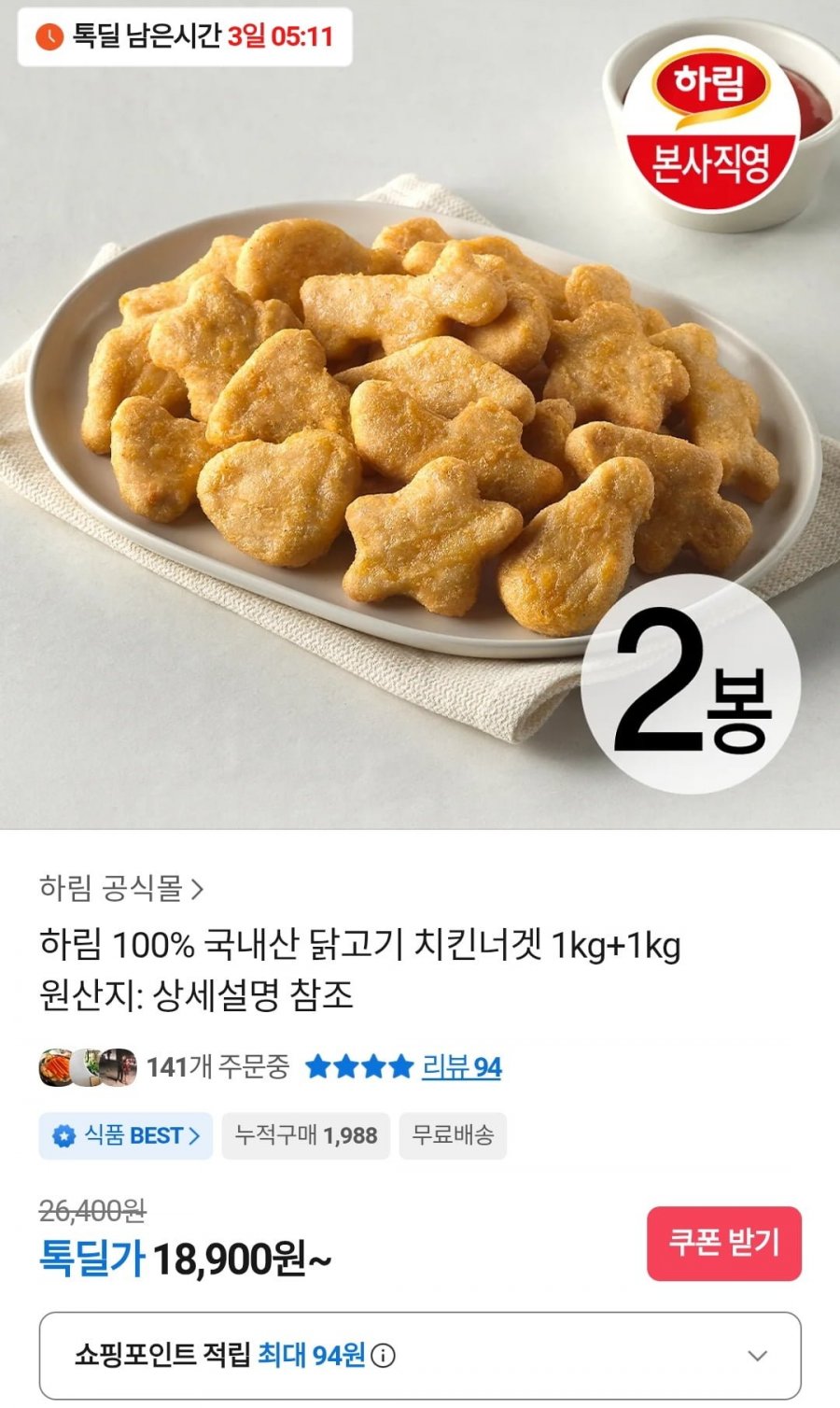The image size is (840, 1408).
Task: Open the 하림 공식몰 store link
Action: tap(121, 888)
